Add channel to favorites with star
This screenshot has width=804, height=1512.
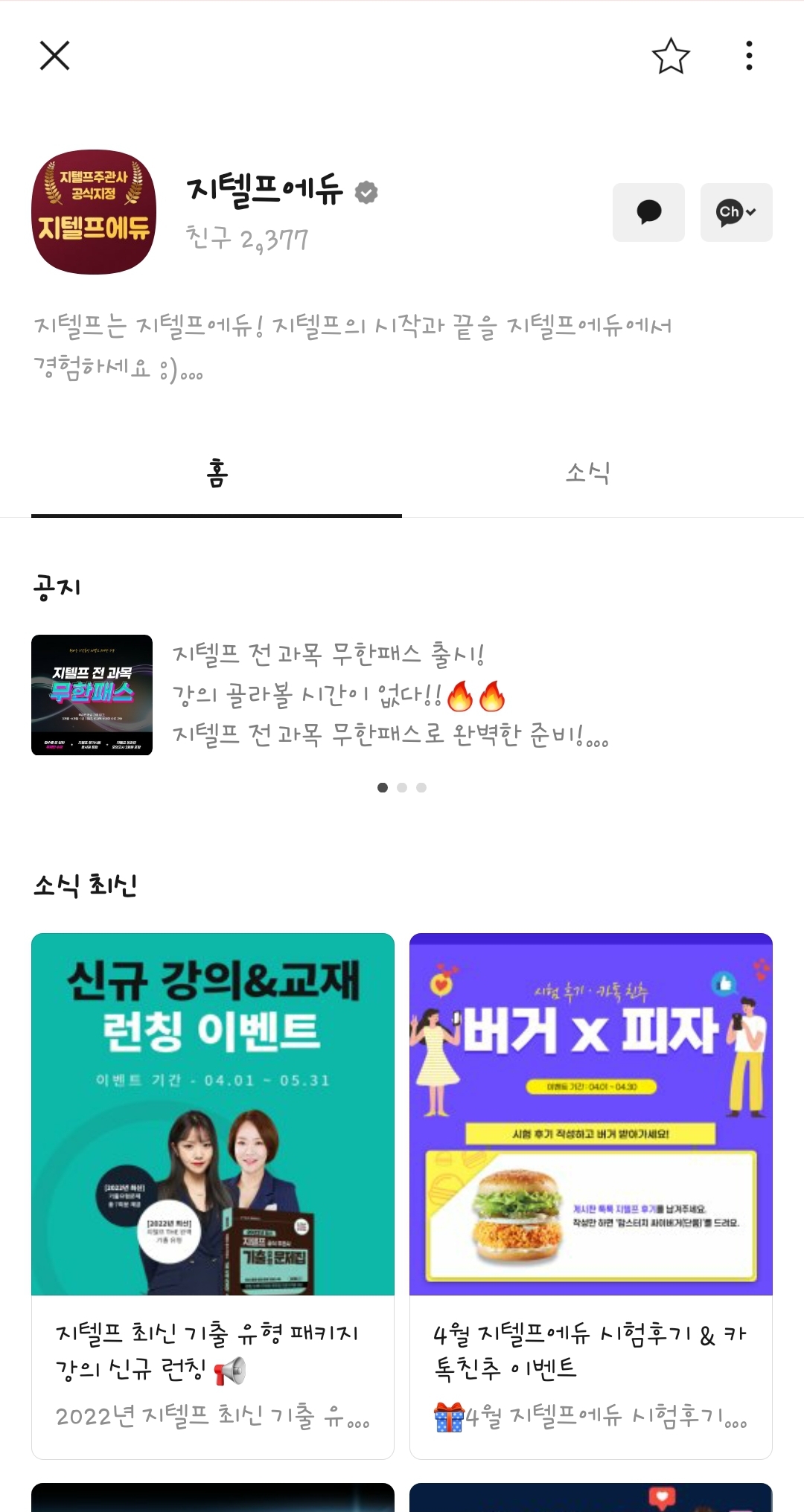pyautogui.click(x=671, y=56)
